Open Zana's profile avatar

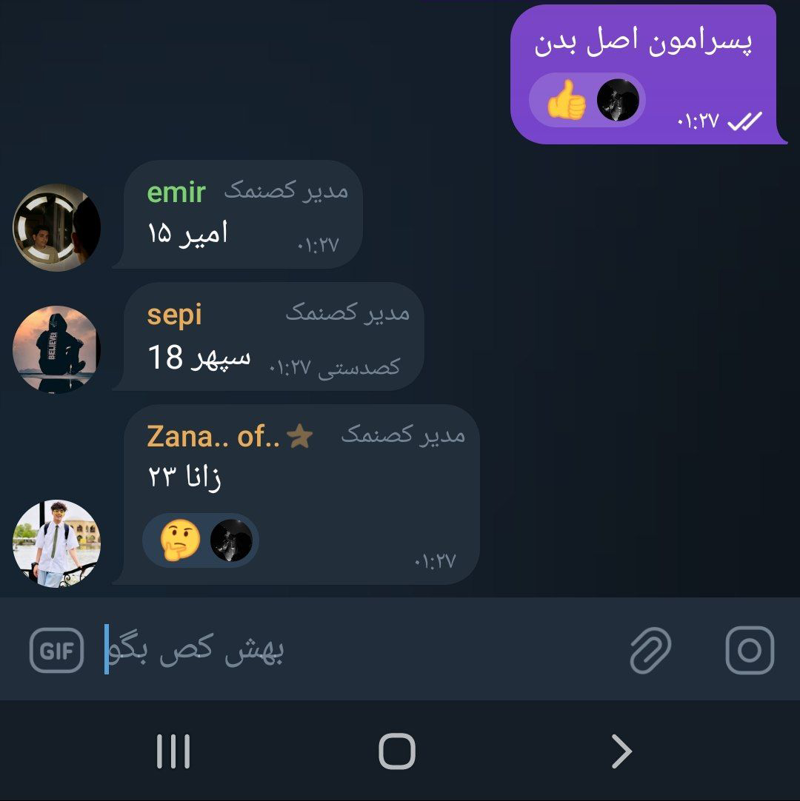pyautogui.click(x=56, y=543)
